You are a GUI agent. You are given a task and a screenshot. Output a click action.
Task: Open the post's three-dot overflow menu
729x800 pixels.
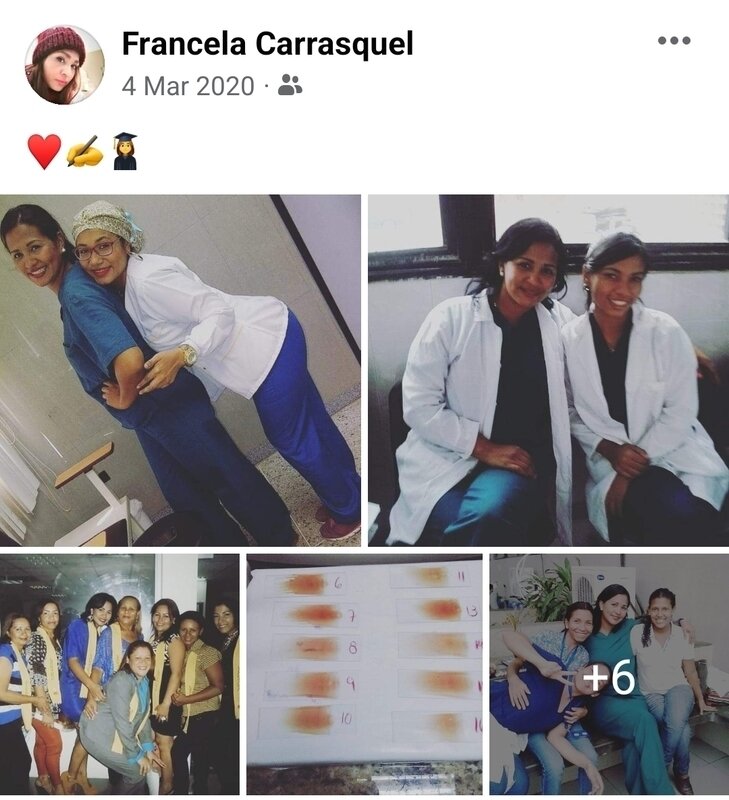(x=673, y=41)
